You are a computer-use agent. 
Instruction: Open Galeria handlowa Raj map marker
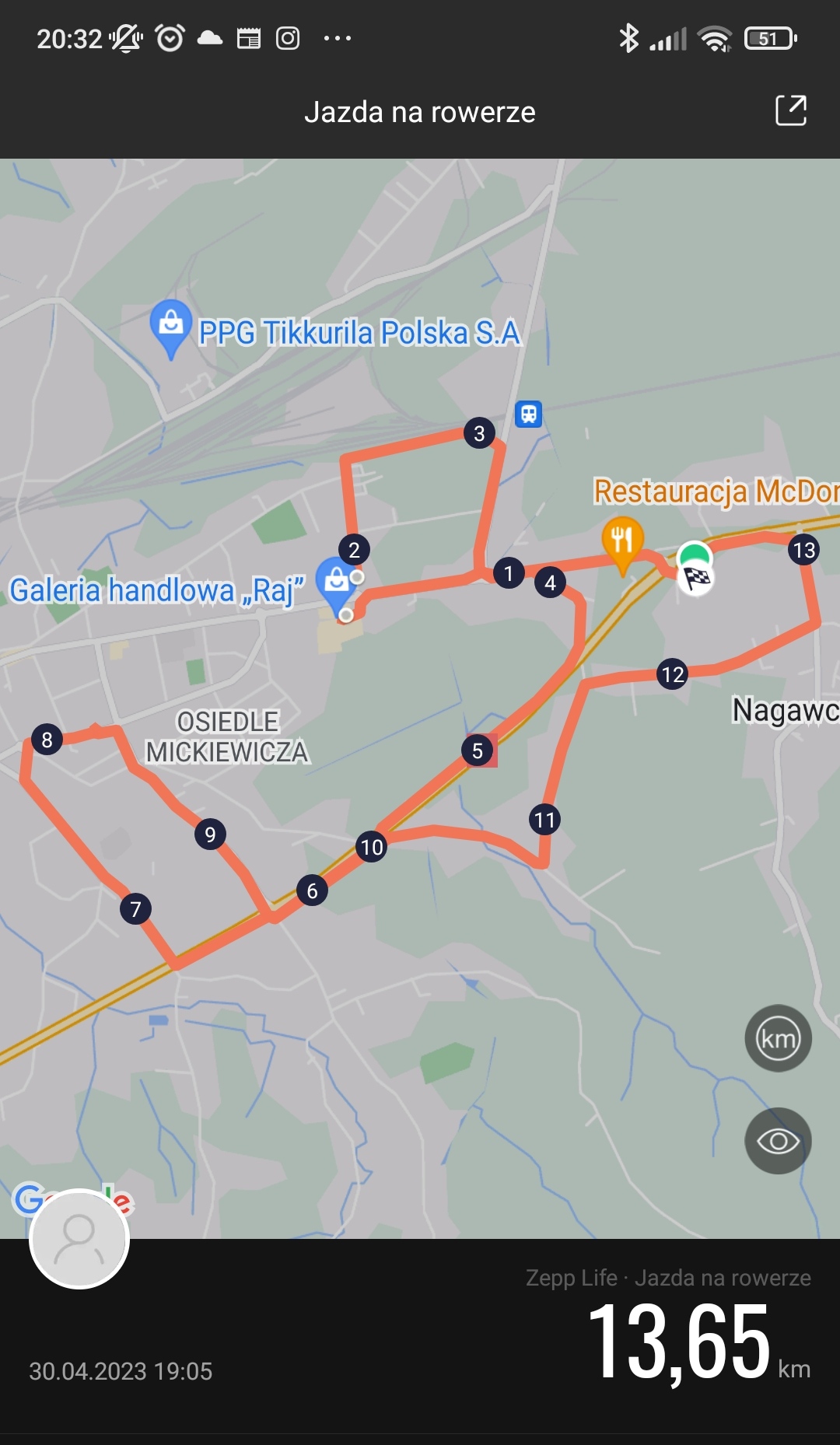(x=335, y=583)
